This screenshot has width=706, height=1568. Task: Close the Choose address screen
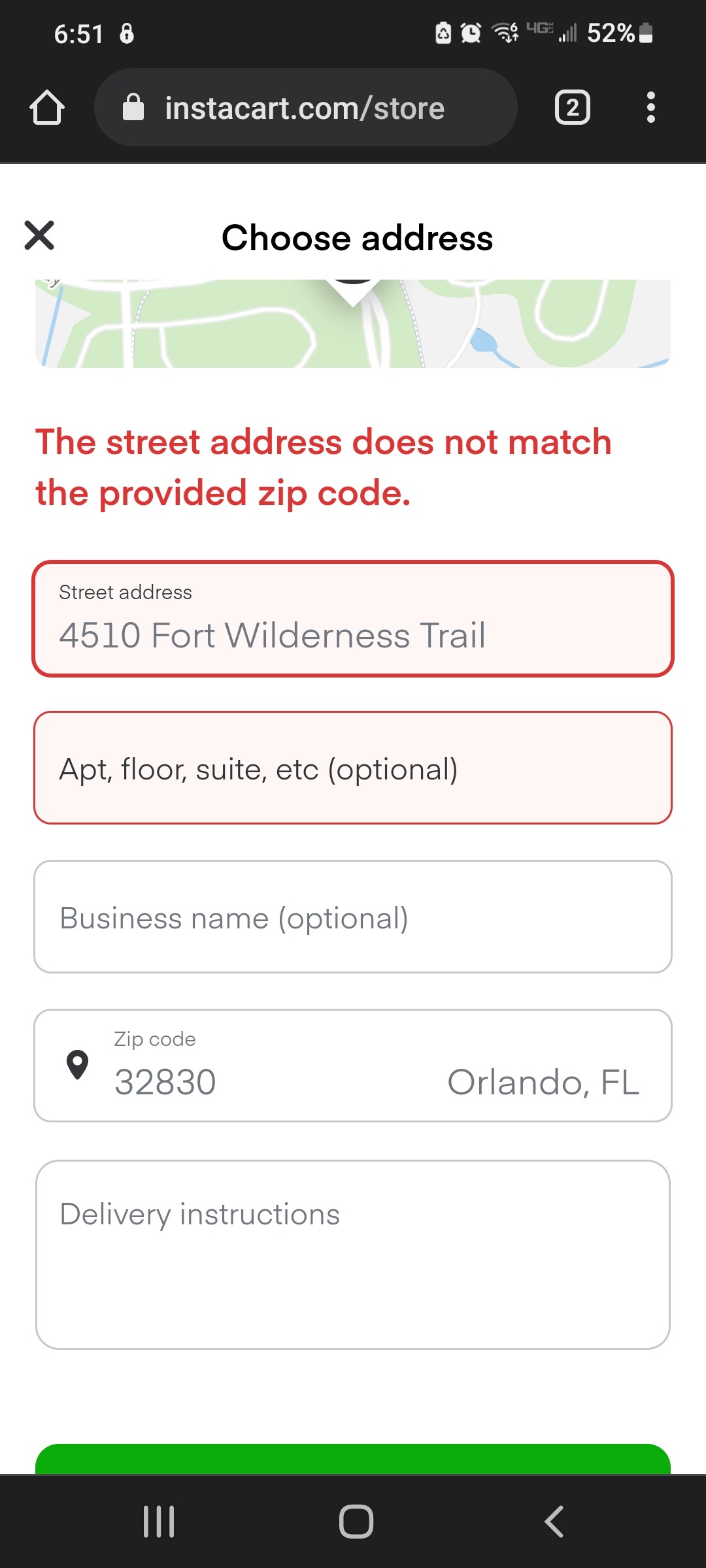[39, 235]
